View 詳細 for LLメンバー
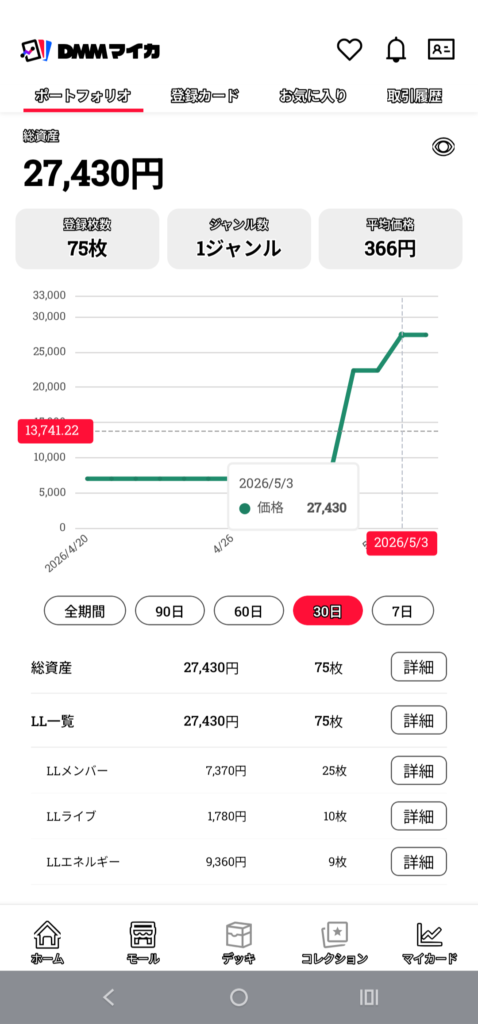The image size is (478, 1024). pos(419,771)
